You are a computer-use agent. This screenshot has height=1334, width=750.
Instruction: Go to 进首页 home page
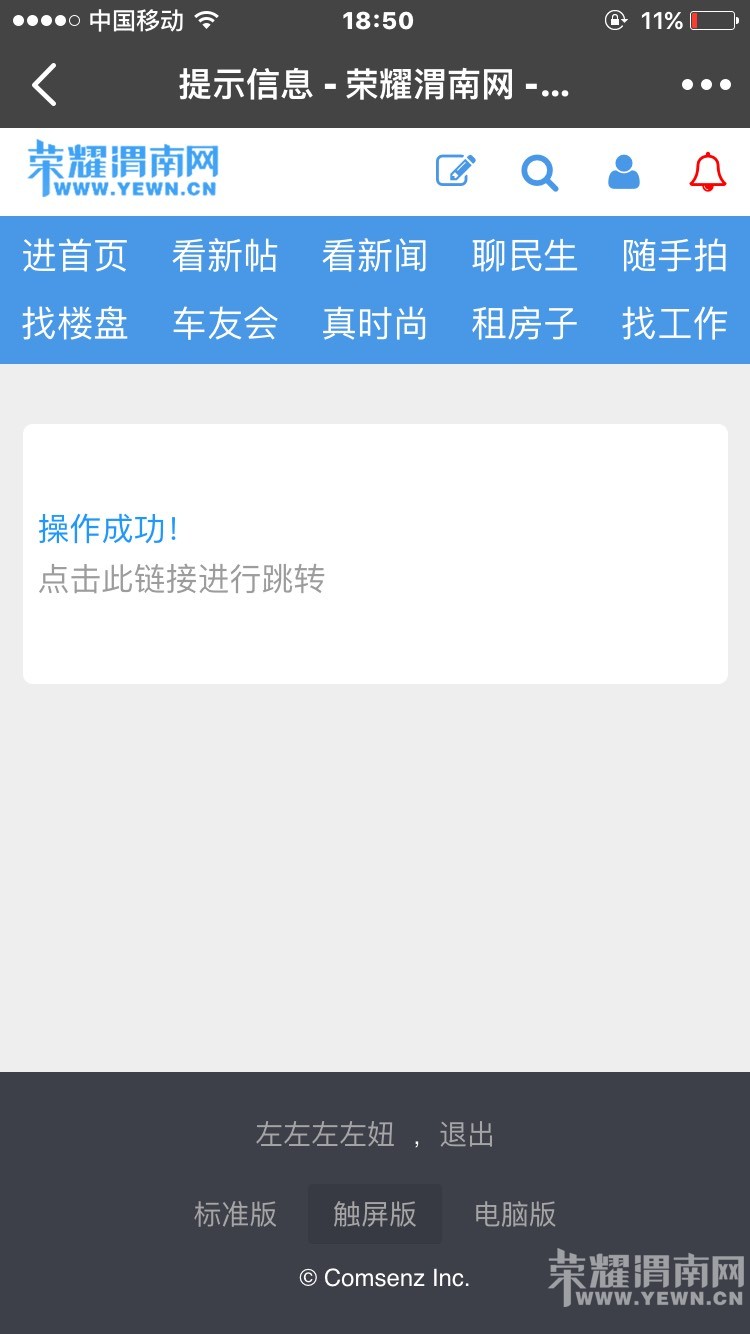point(75,256)
